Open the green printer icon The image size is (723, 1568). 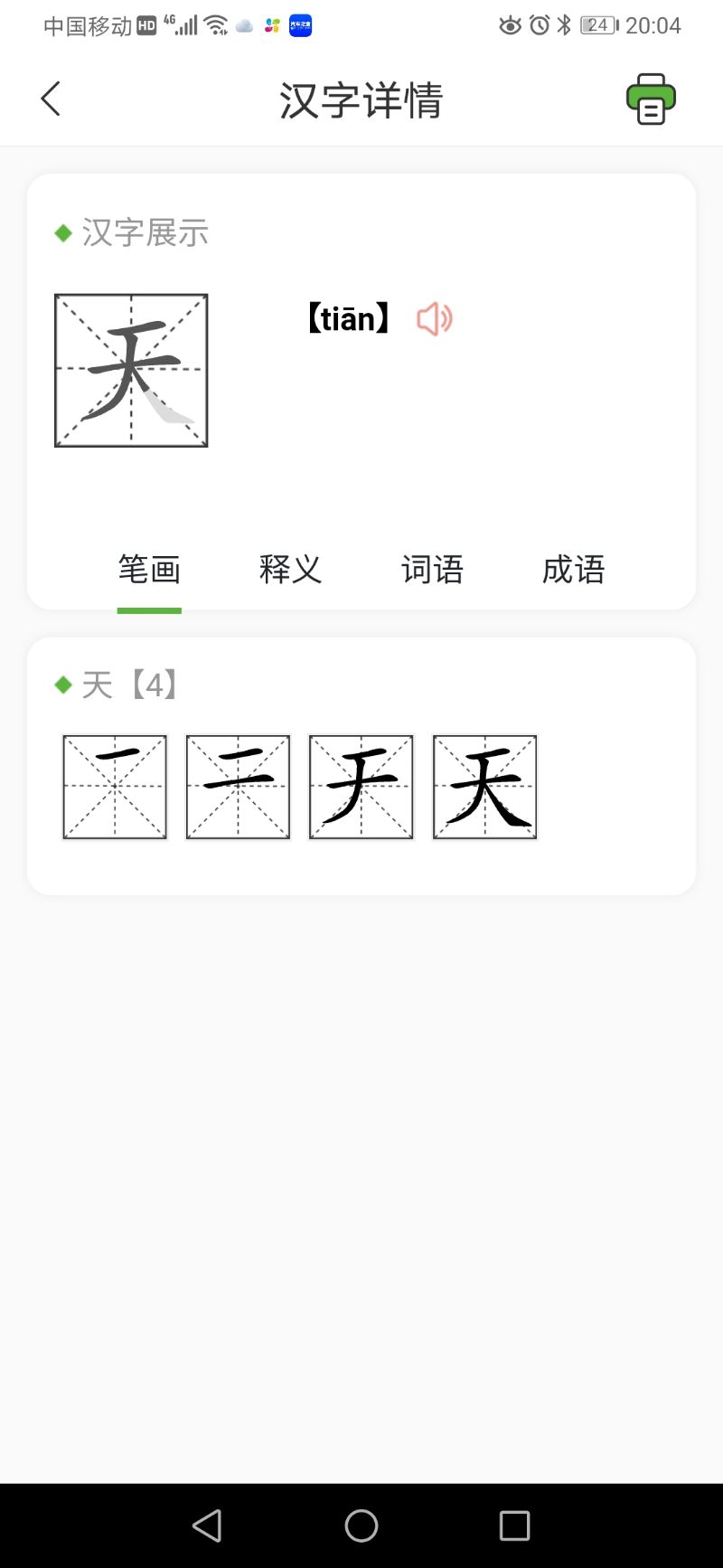tap(651, 99)
